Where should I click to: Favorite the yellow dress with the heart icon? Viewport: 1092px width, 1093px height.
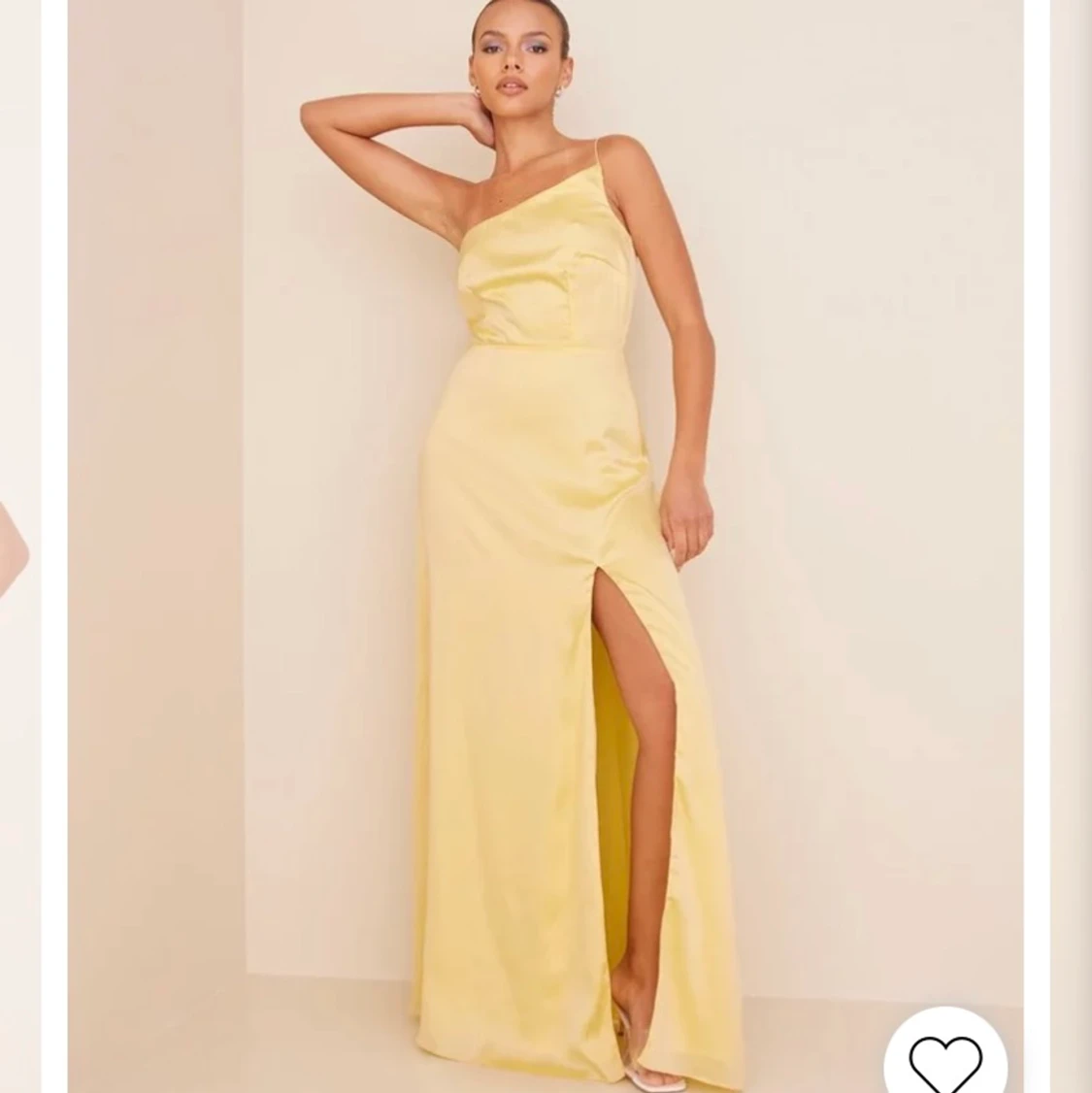tap(944, 1061)
